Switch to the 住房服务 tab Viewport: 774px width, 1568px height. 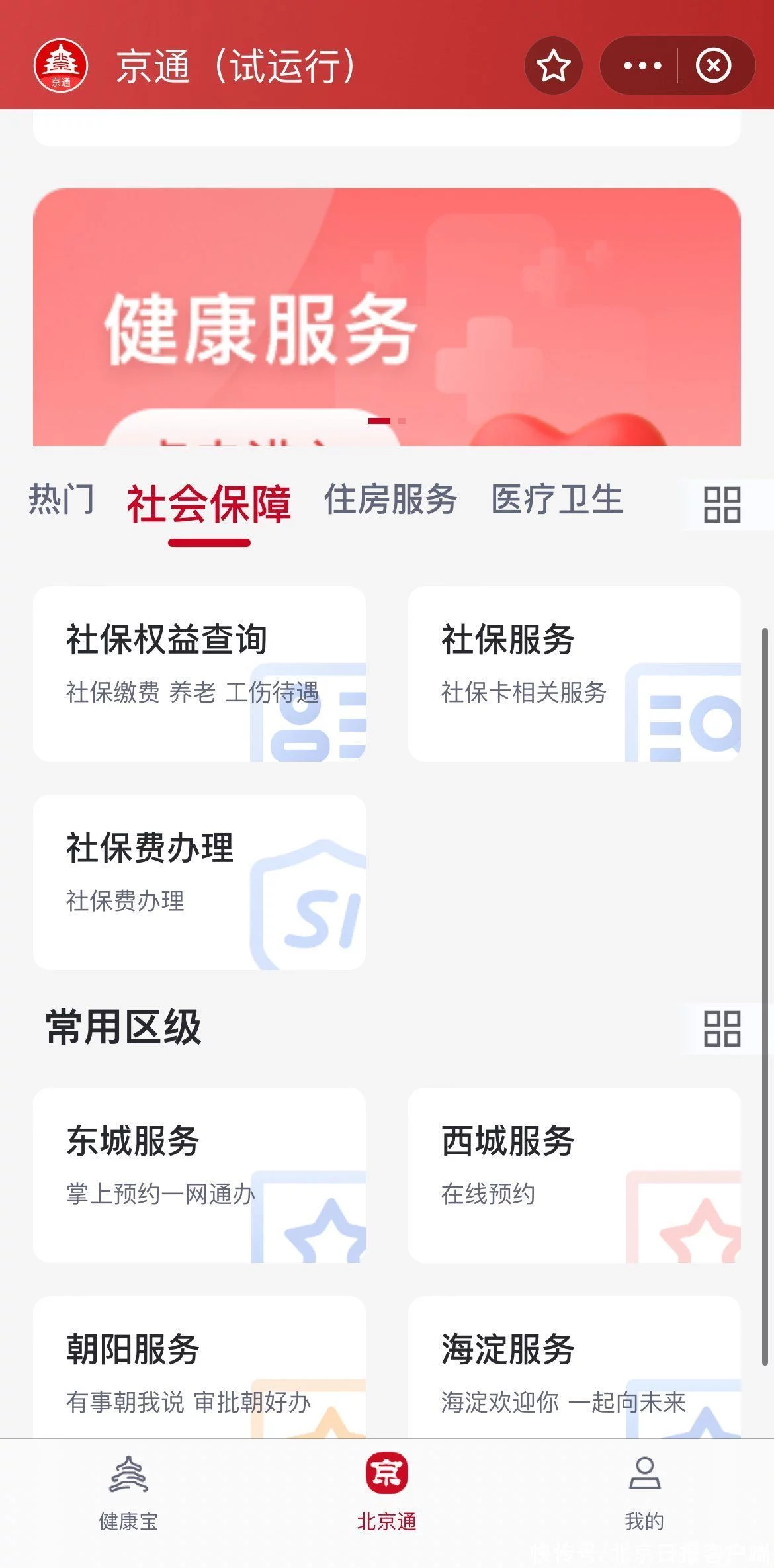coord(390,500)
